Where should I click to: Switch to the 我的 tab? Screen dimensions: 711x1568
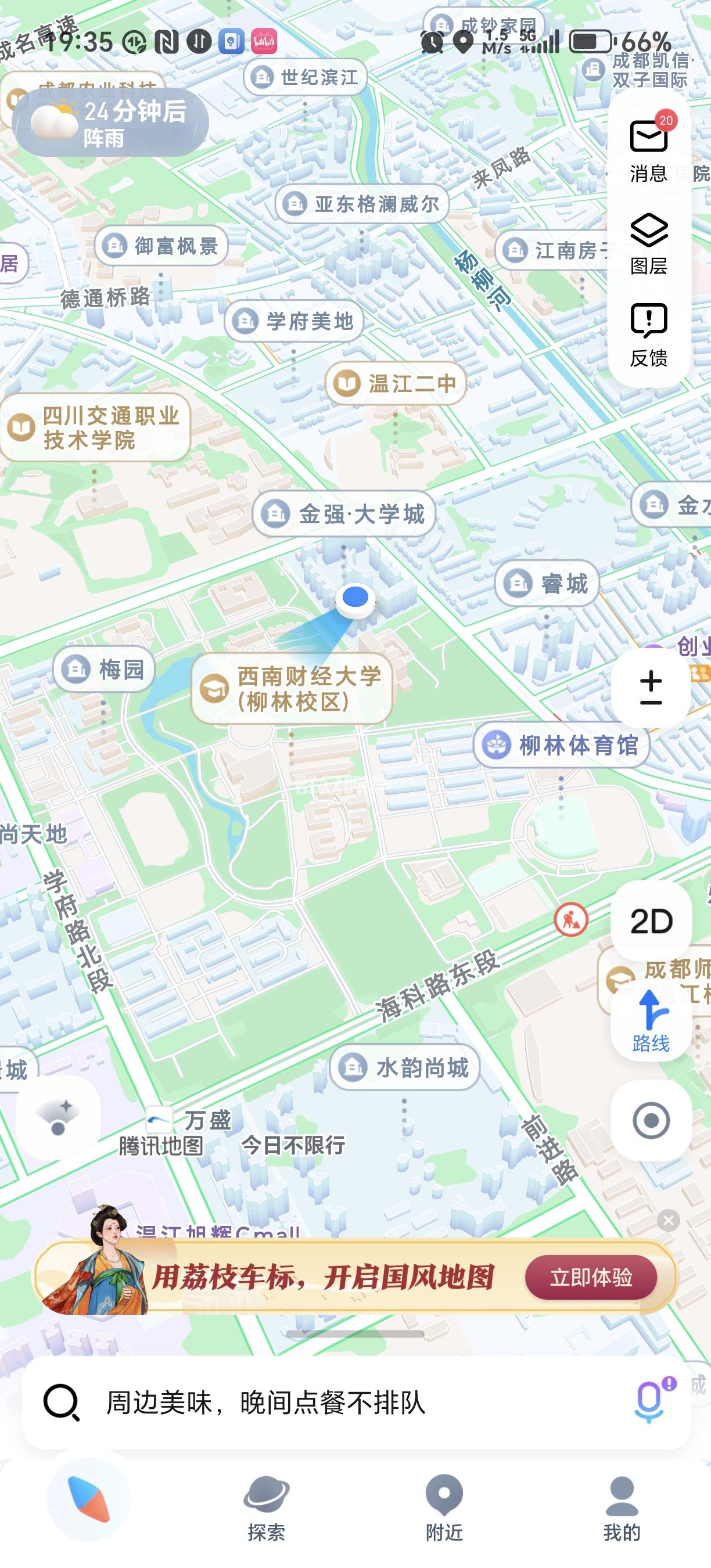click(x=622, y=1508)
